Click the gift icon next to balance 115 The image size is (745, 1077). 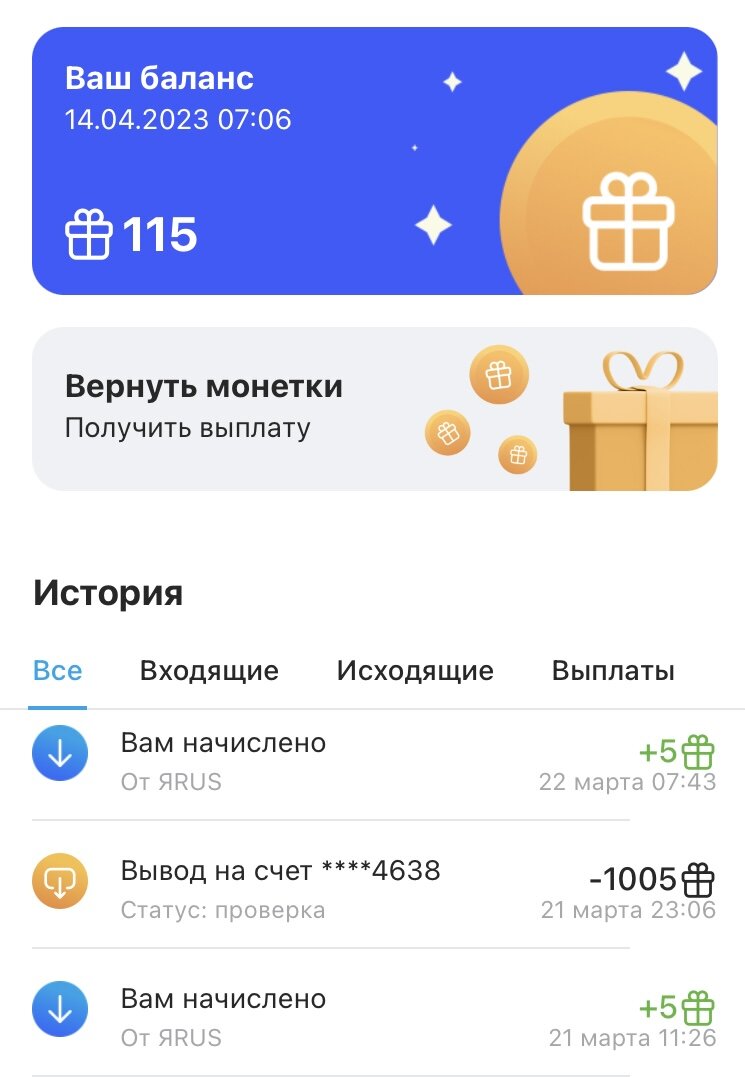tap(91, 235)
